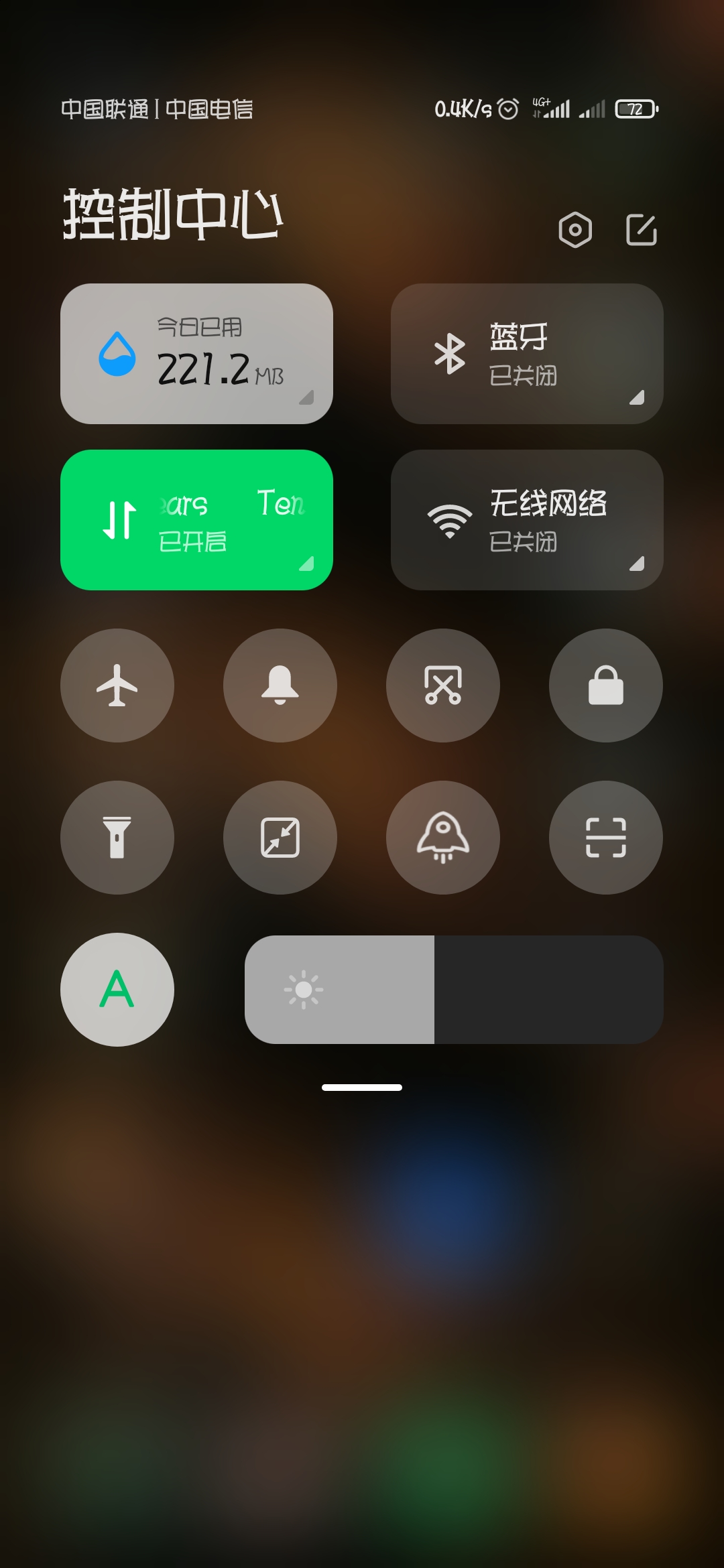The width and height of the screenshot is (724, 1568).
Task: Open today's data usage card (221.2 MB)
Action: [196, 354]
